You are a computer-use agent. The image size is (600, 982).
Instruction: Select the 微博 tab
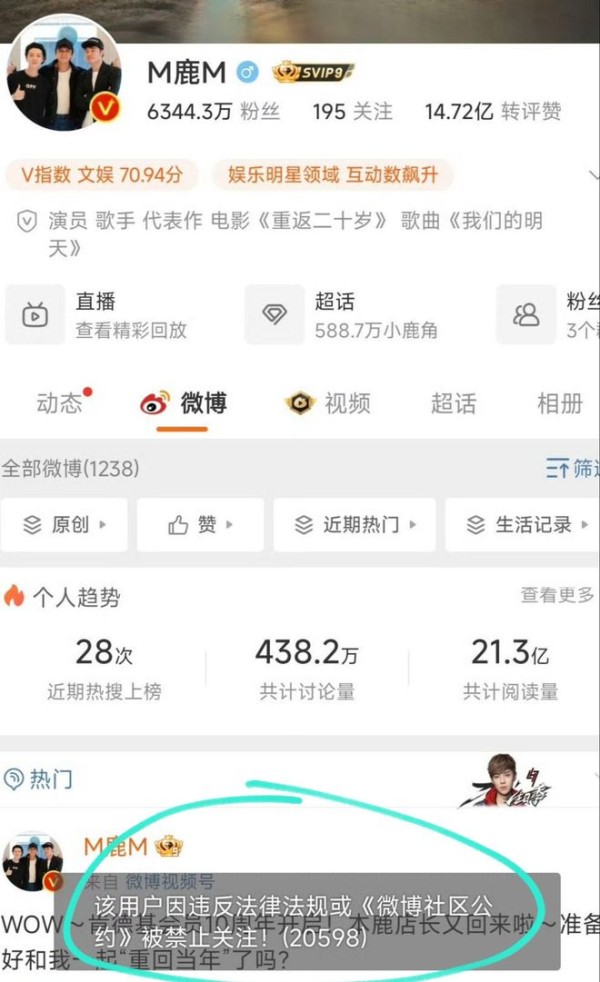tap(183, 403)
